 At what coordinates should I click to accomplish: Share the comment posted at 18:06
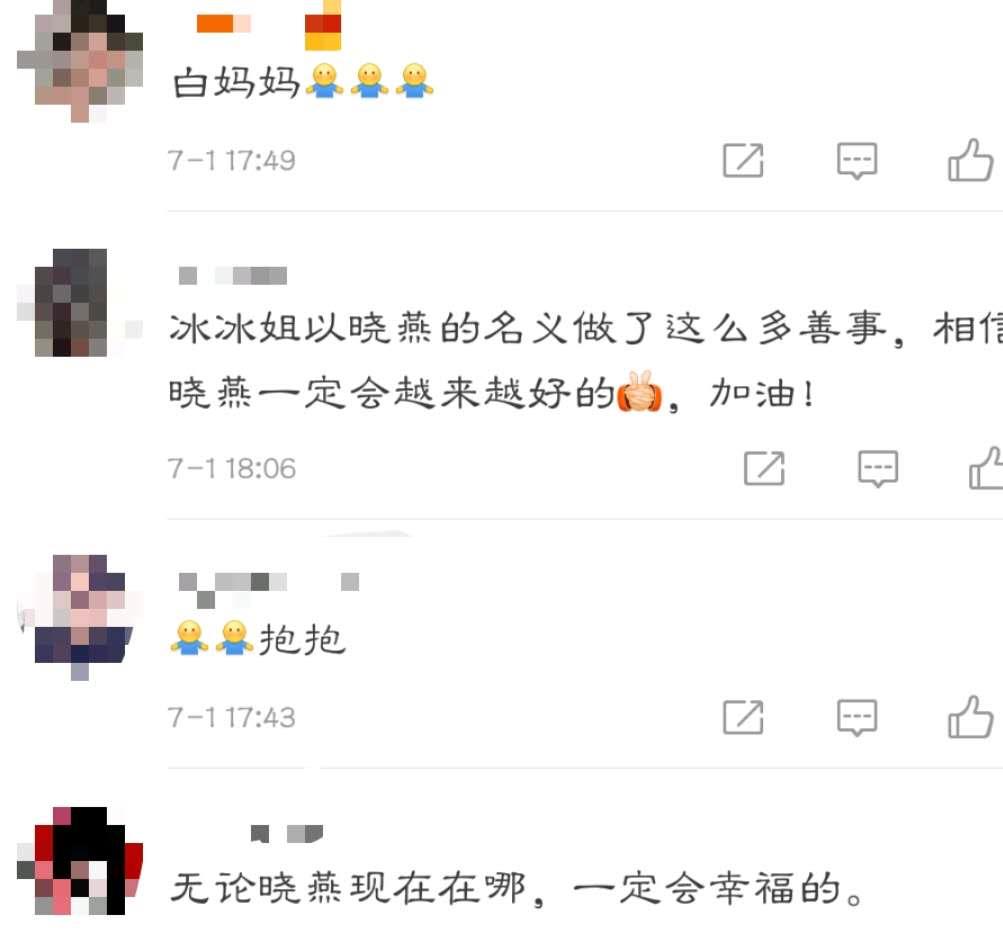[764, 468]
